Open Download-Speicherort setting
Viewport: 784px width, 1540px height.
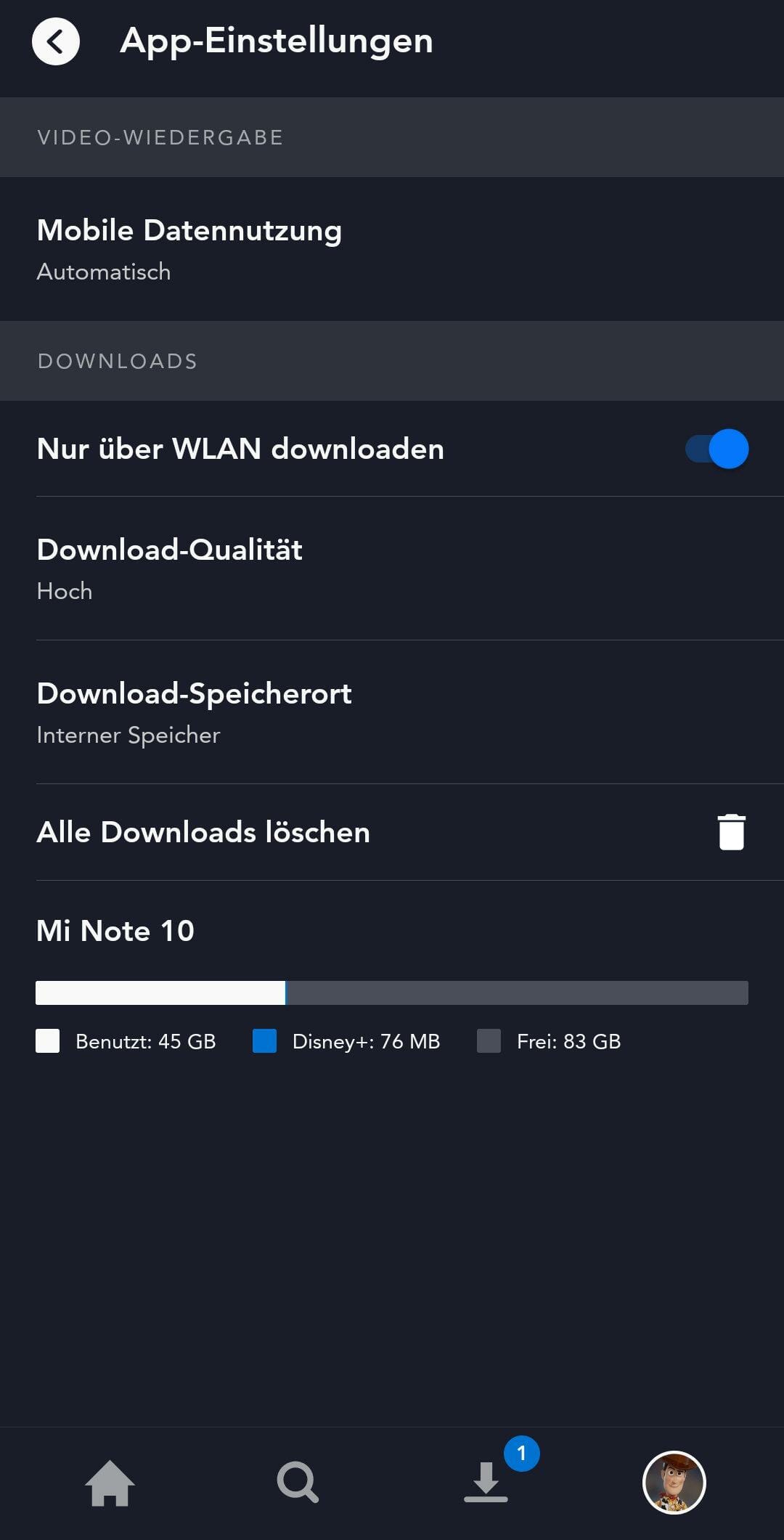coord(392,712)
